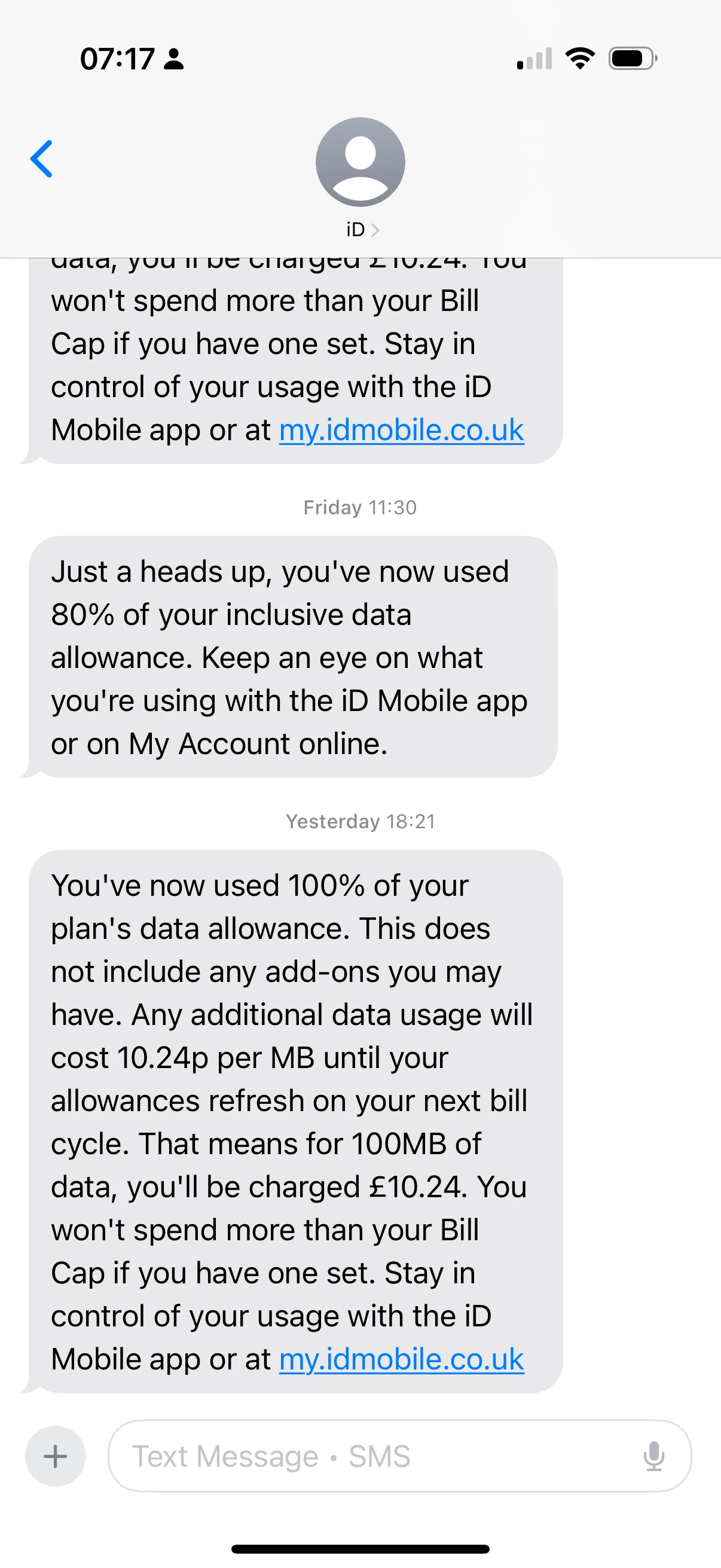Open my.idmobile.co.uk link in the topmost message
Screen dimensions: 721x1568
(x=402, y=430)
